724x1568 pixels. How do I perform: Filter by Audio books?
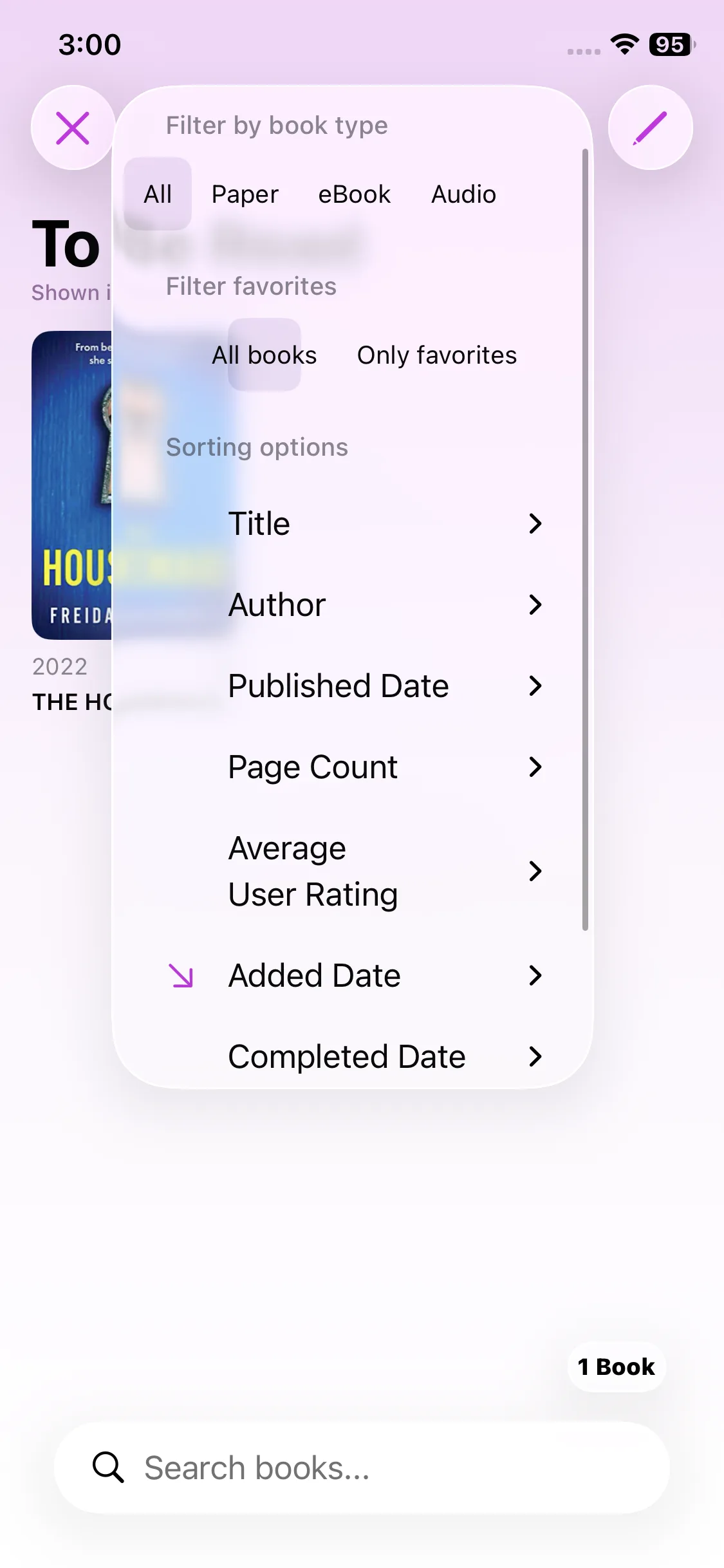coord(463,194)
